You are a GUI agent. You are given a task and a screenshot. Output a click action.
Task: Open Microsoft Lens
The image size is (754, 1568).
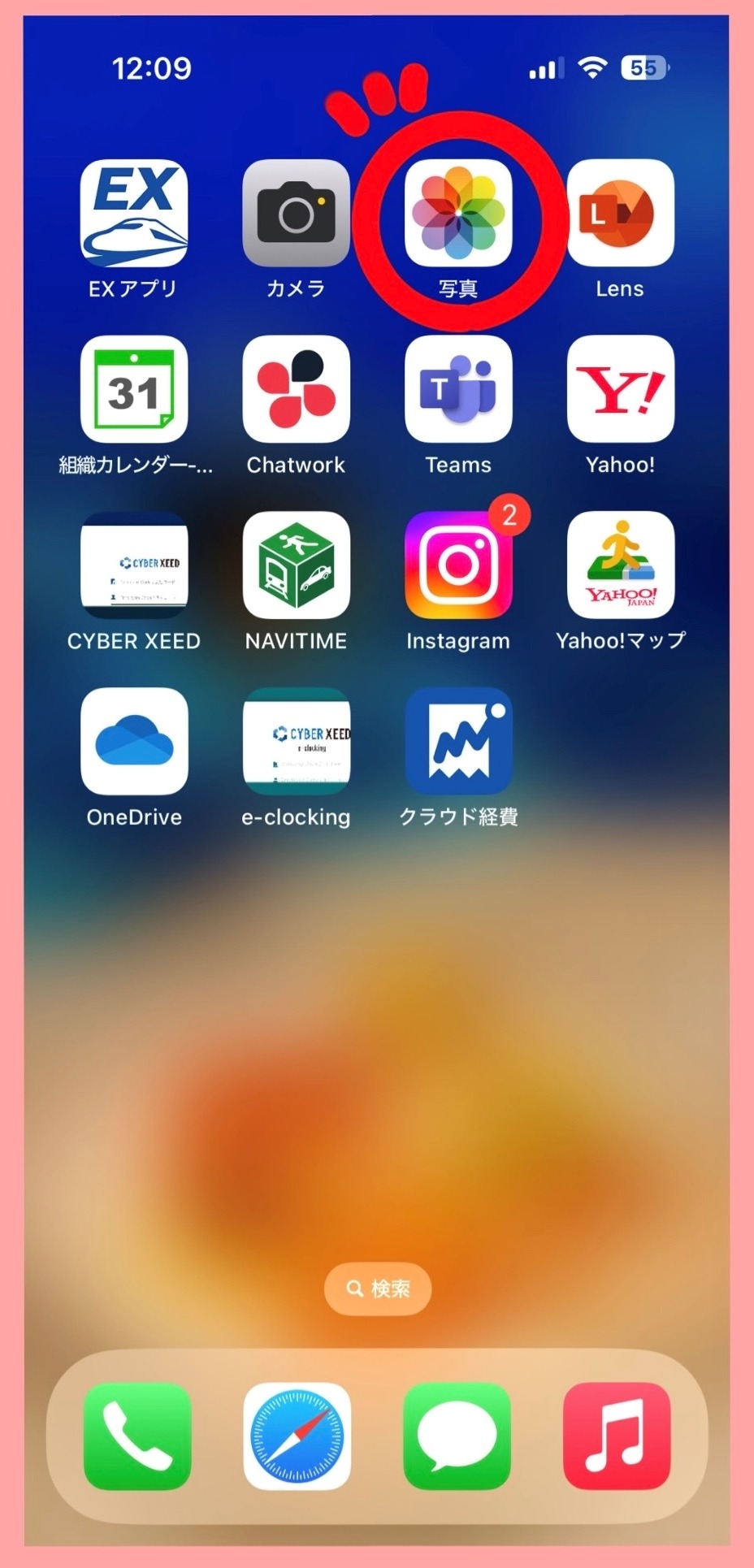point(620,213)
